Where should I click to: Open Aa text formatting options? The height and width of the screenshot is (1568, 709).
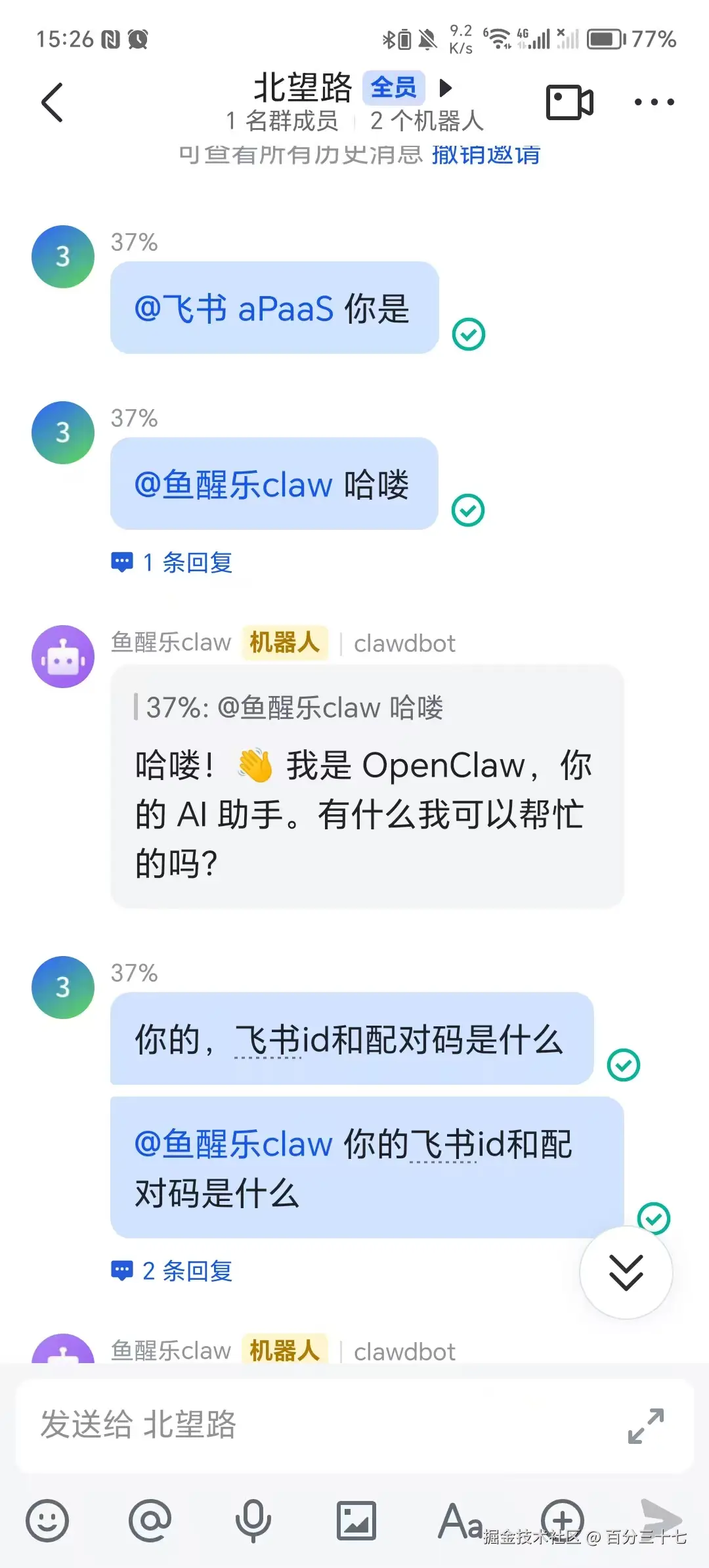pos(461,1520)
